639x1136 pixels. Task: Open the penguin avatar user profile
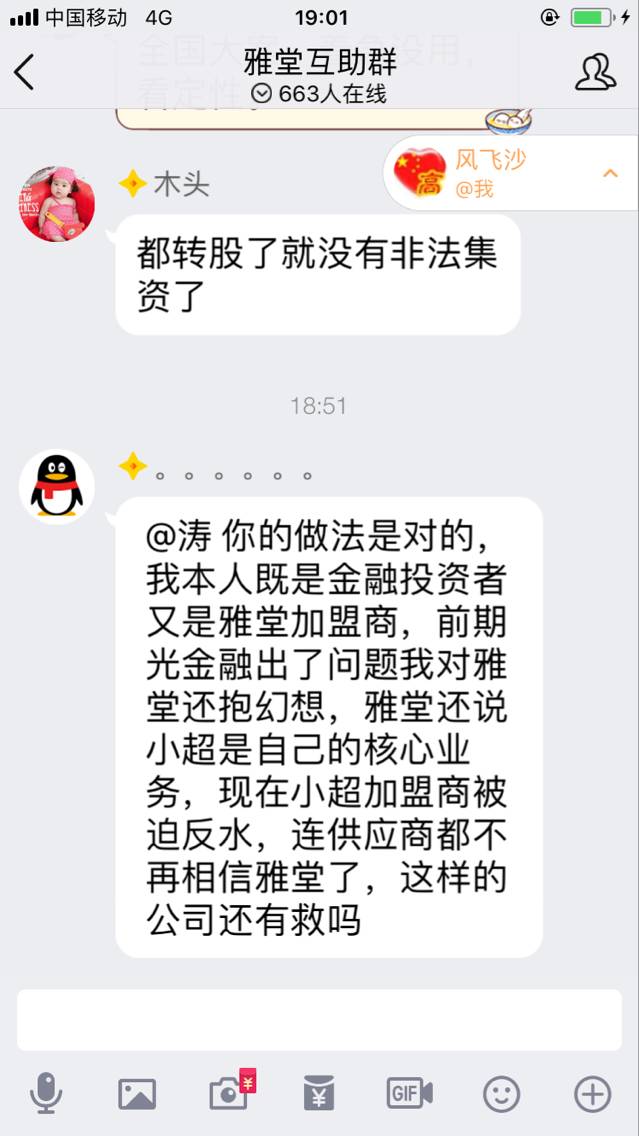pos(57,487)
